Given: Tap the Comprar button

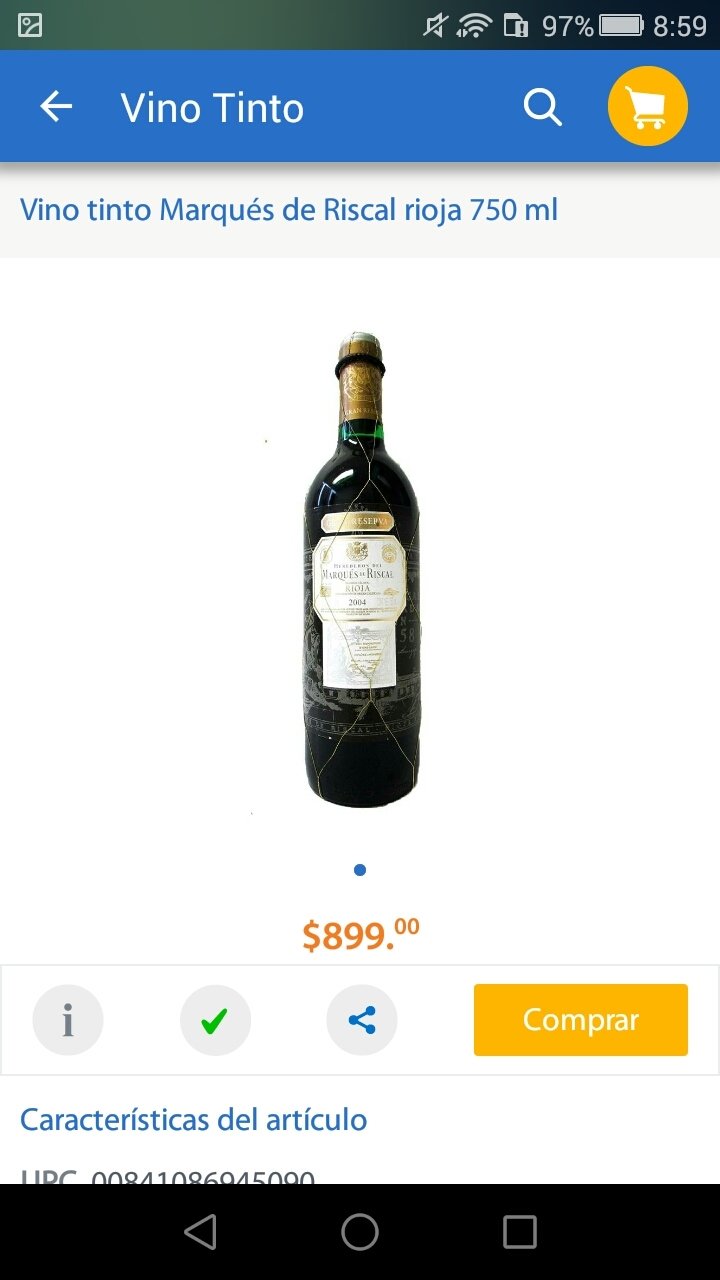Looking at the screenshot, I should [581, 1020].
